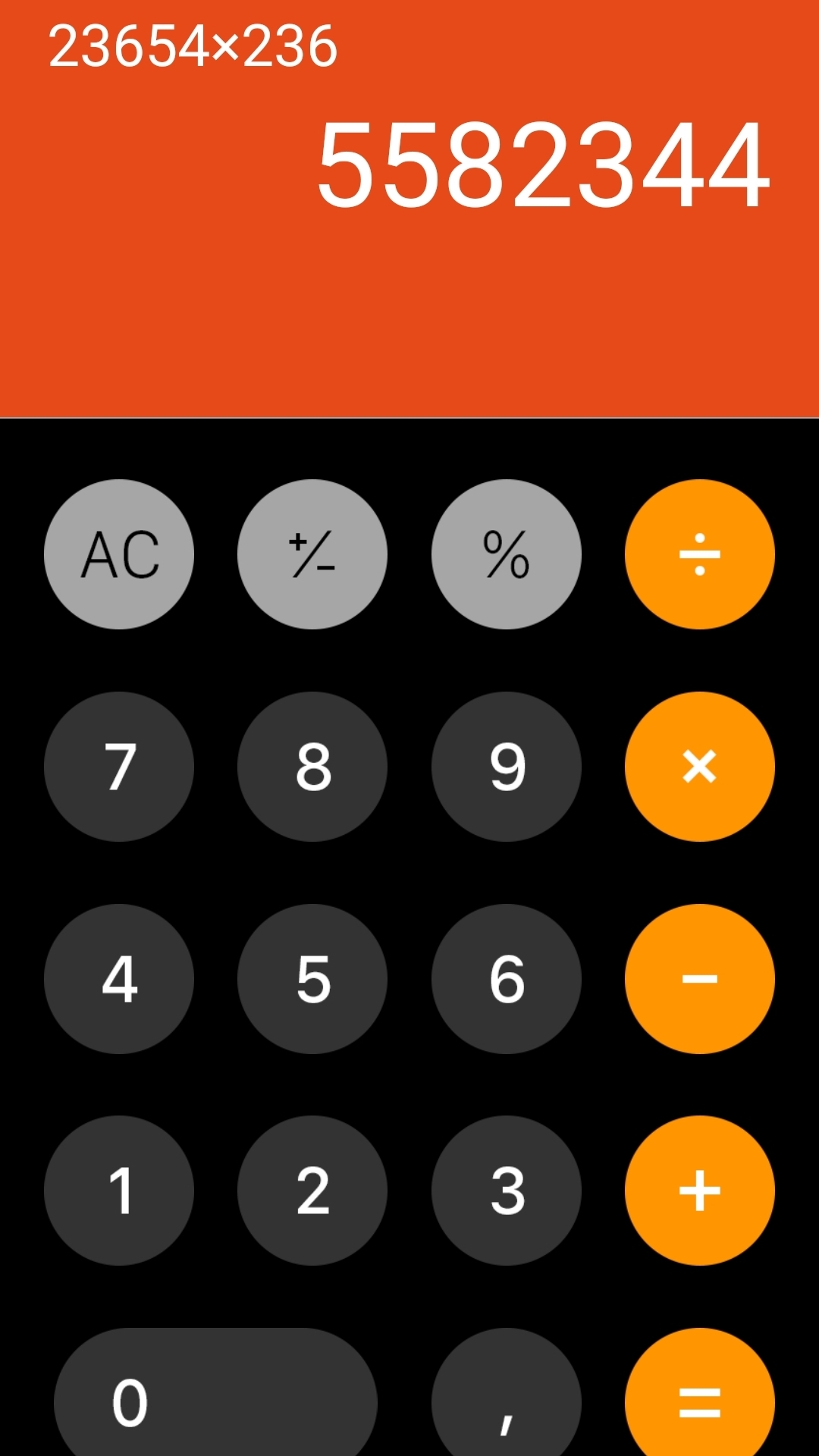The height and width of the screenshot is (1456, 819).
Task: Select the subtraction operator
Action: tap(700, 978)
